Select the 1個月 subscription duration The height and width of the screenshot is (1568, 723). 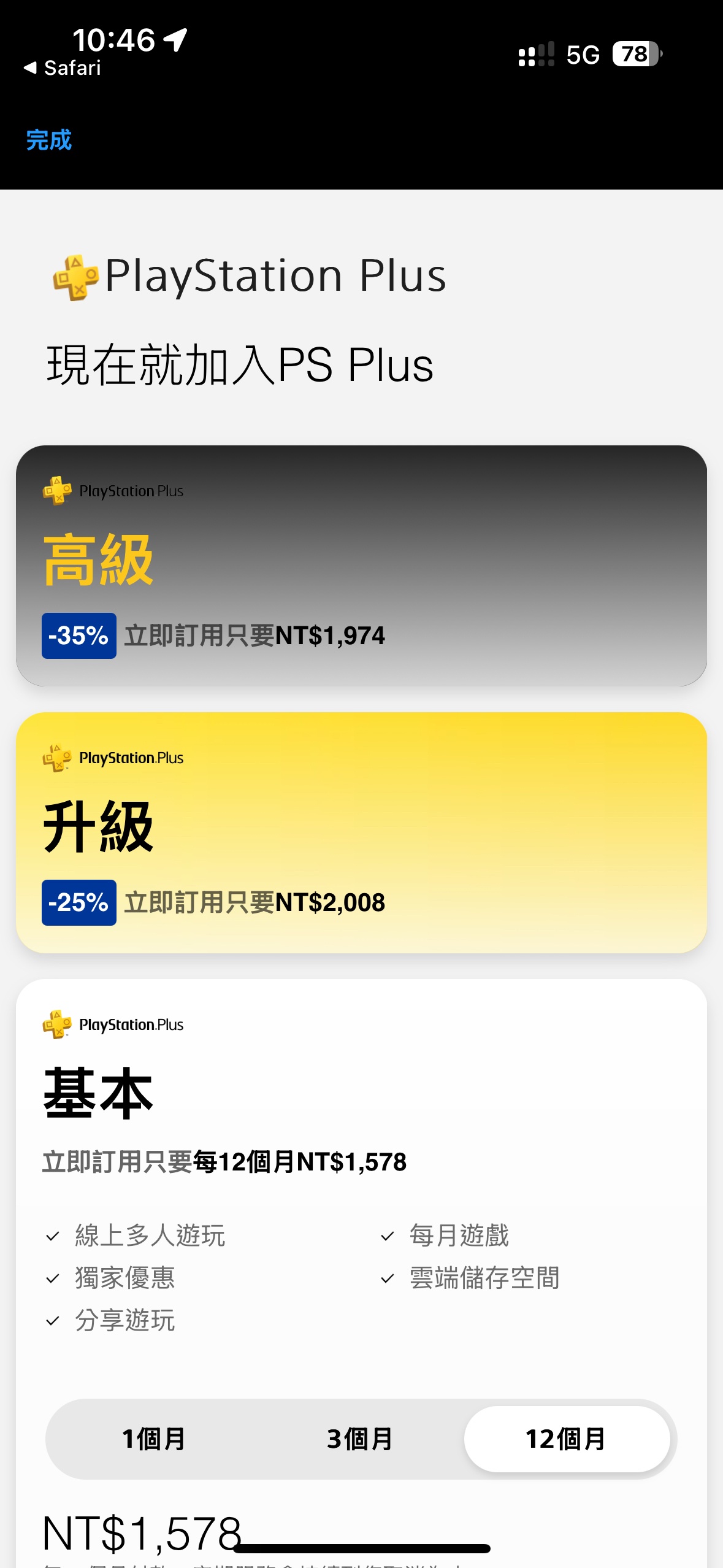tap(153, 1439)
